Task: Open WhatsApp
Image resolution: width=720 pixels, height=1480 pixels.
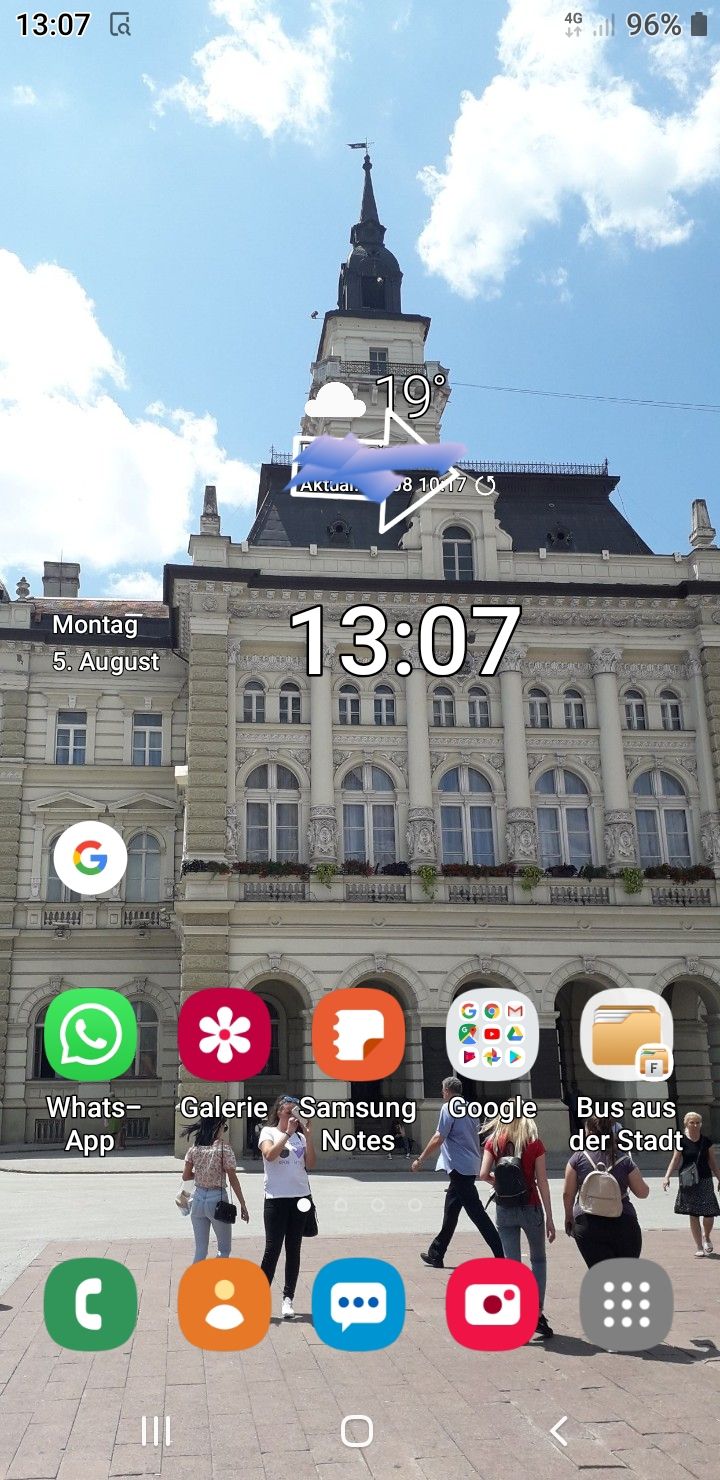Action: (90, 1034)
